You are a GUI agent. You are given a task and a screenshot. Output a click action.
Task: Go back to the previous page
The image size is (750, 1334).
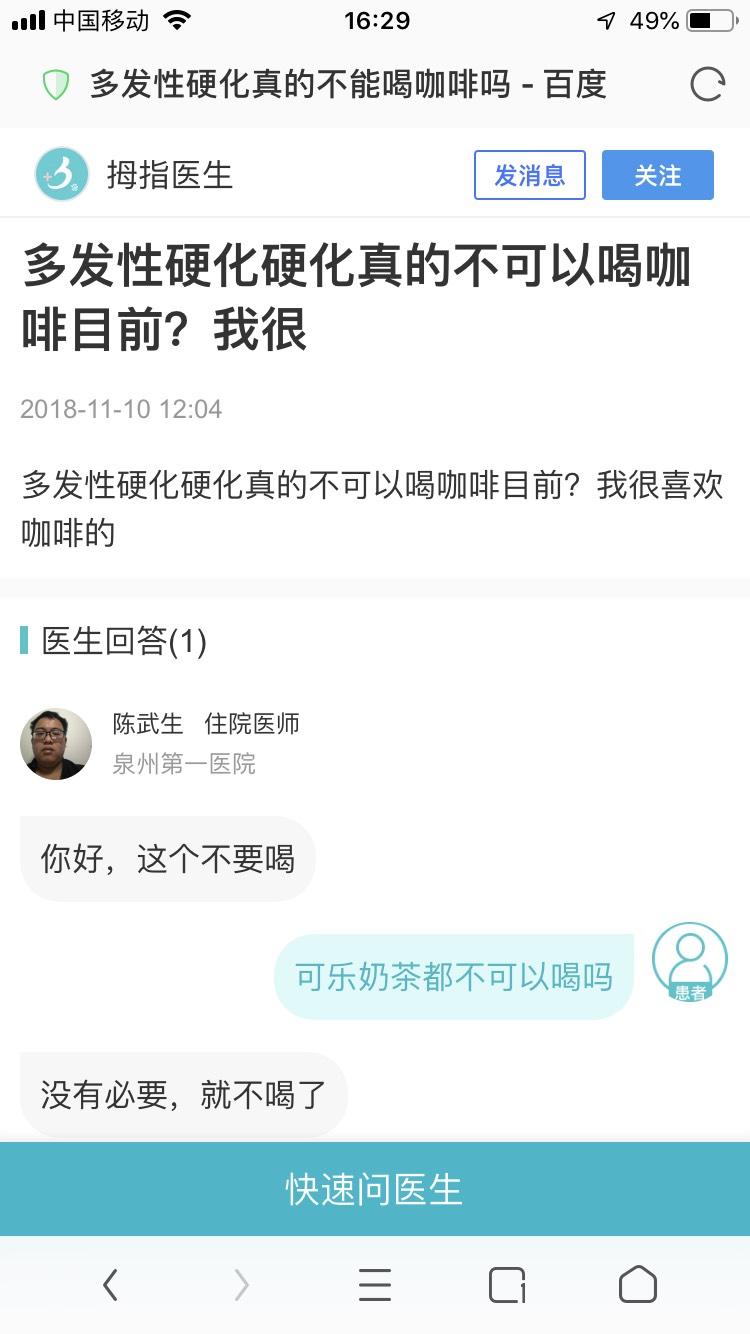(x=110, y=1285)
